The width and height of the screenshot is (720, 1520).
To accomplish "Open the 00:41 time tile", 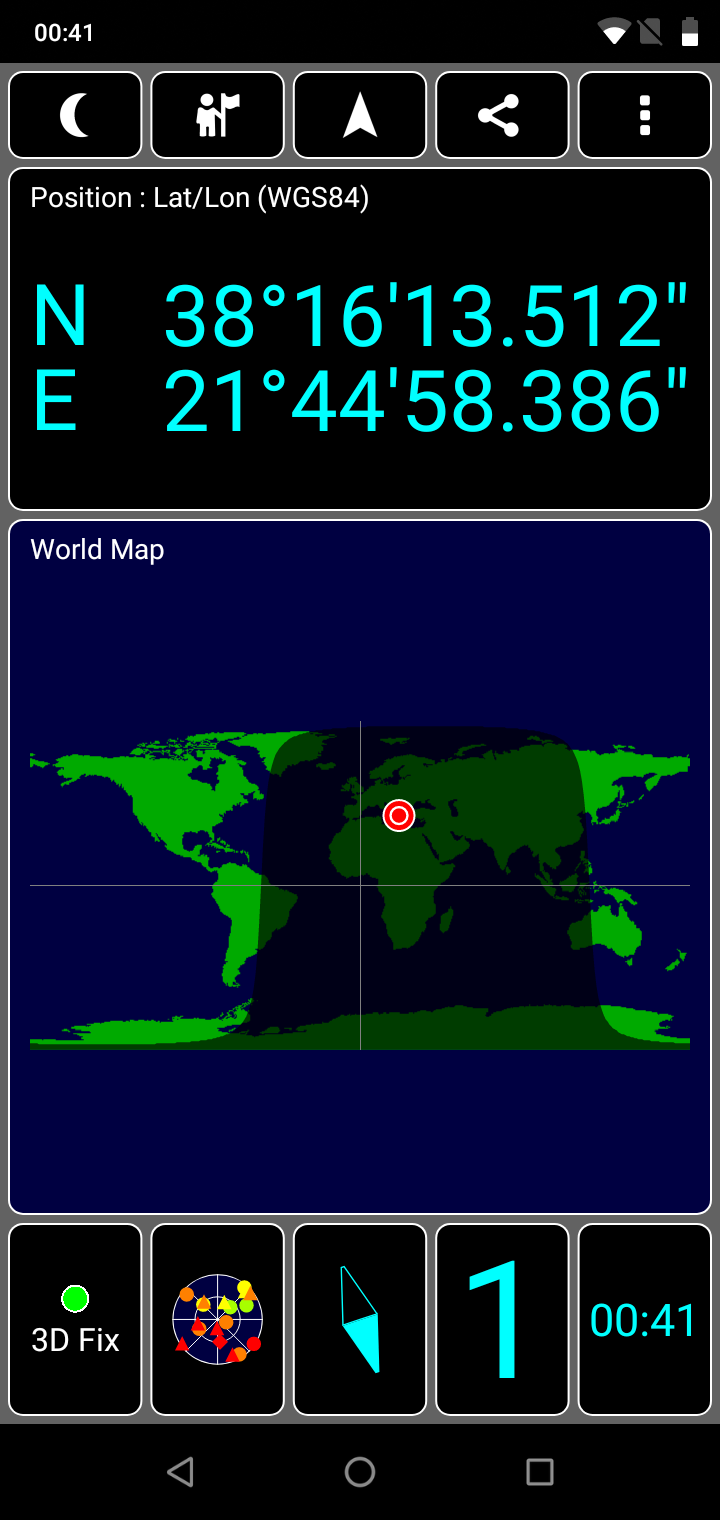I will click(x=645, y=1319).
